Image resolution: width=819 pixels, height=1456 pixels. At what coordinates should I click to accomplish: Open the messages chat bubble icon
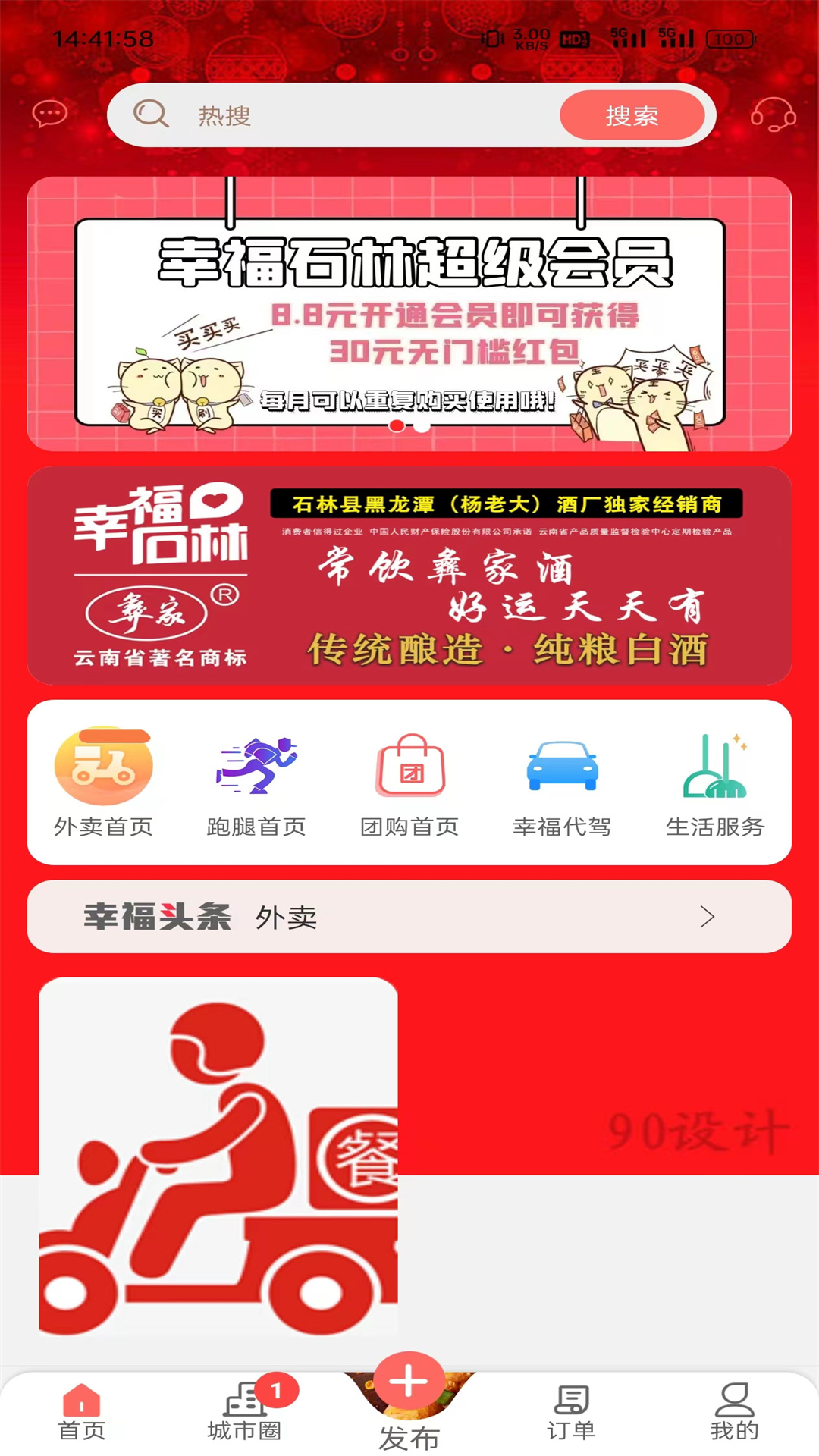(50, 115)
